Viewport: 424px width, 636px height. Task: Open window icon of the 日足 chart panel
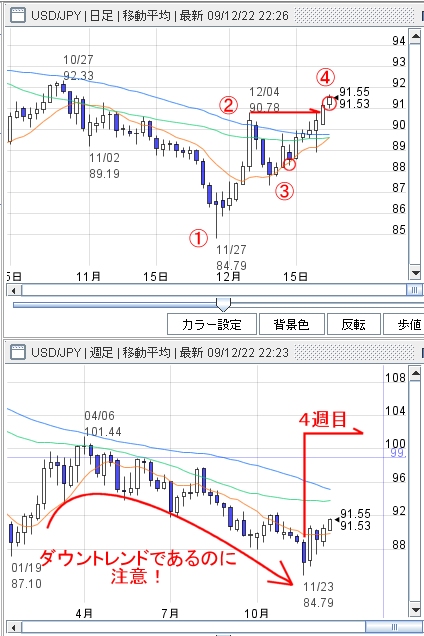tap(17, 16)
